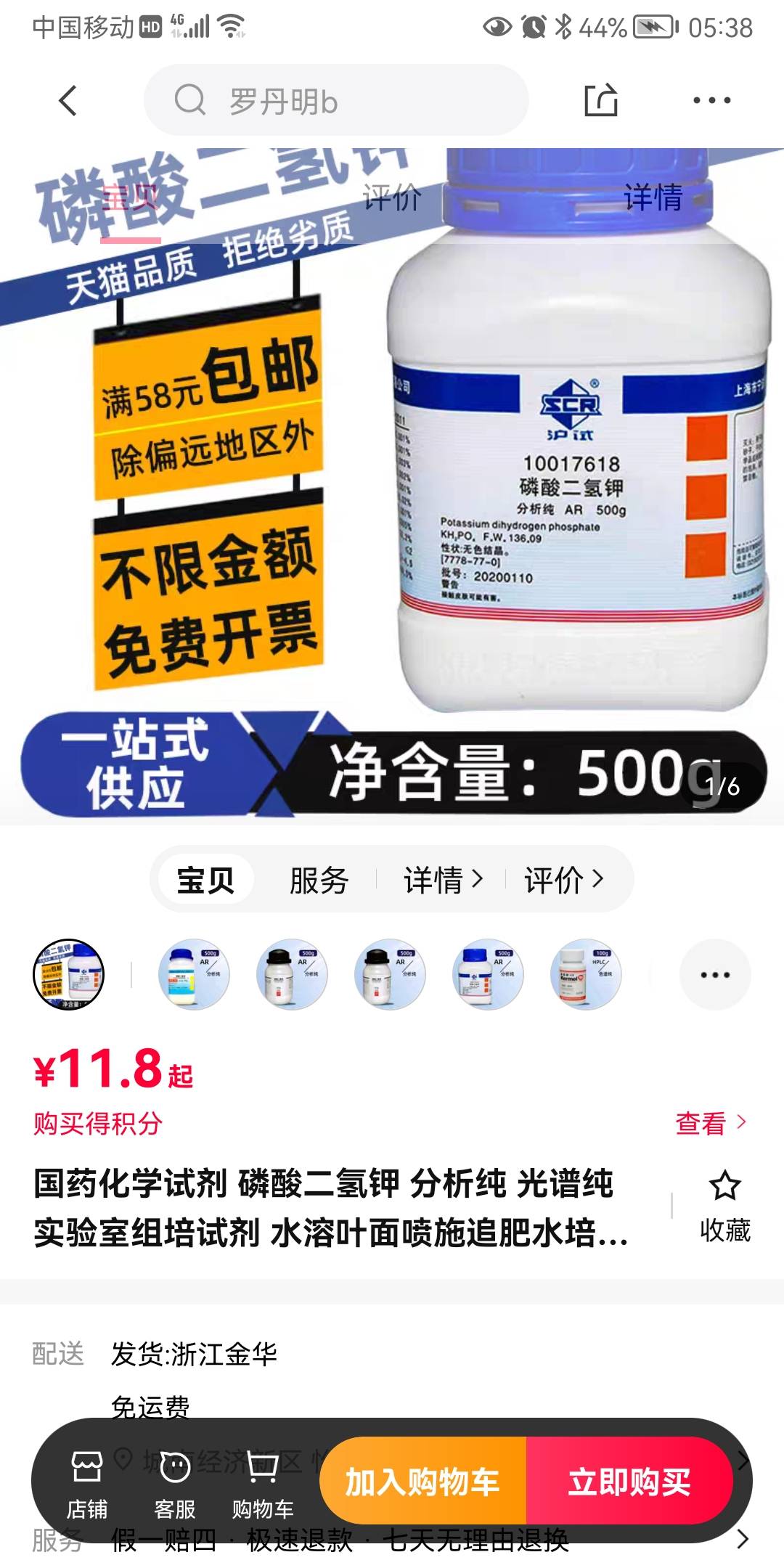Tap 立即购买 to buy now
Viewport: 784px width, 1568px height.
coord(629,1481)
